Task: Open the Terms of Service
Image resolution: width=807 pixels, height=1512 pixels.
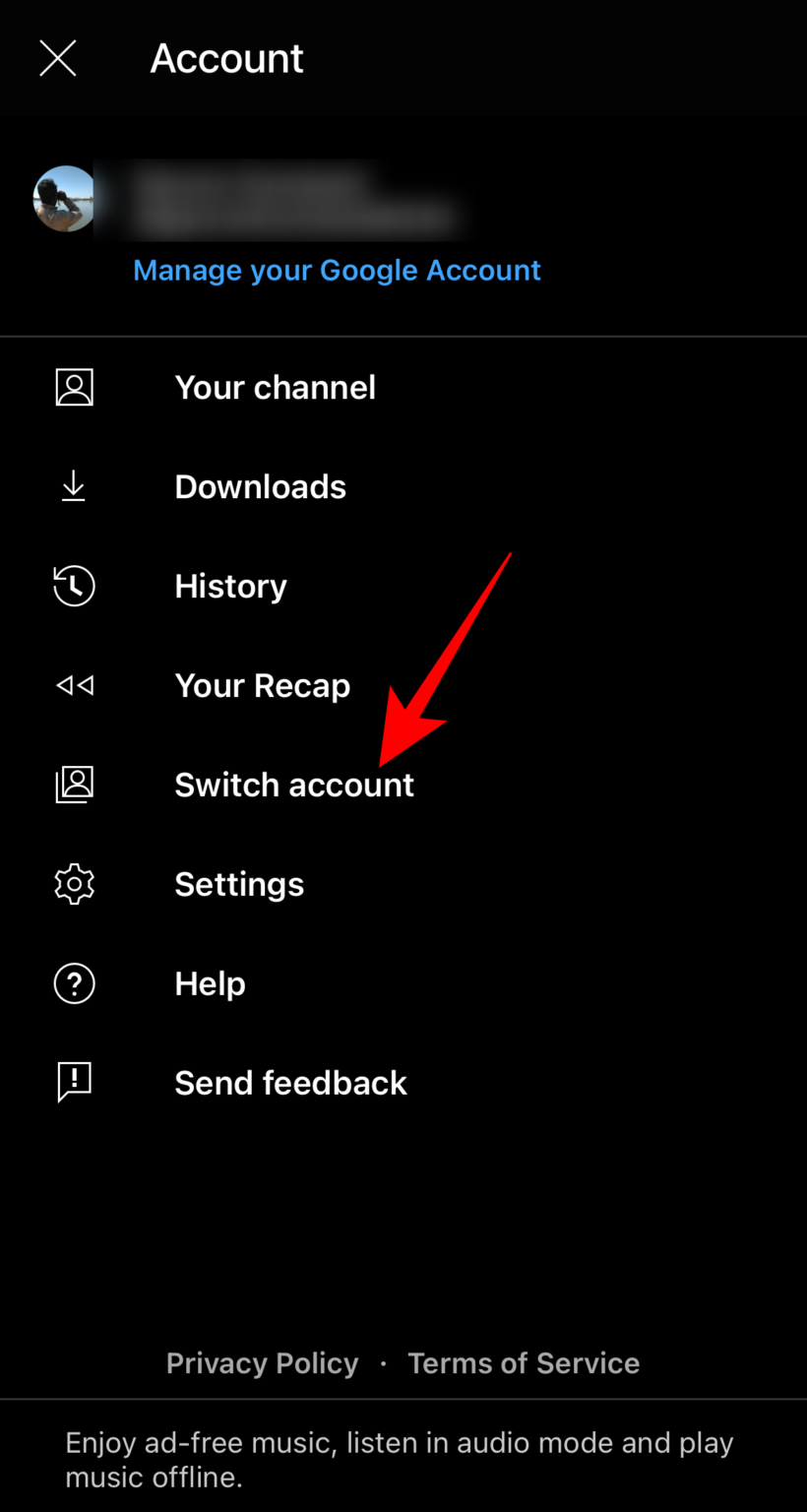Action: [x=524, y=1363]
